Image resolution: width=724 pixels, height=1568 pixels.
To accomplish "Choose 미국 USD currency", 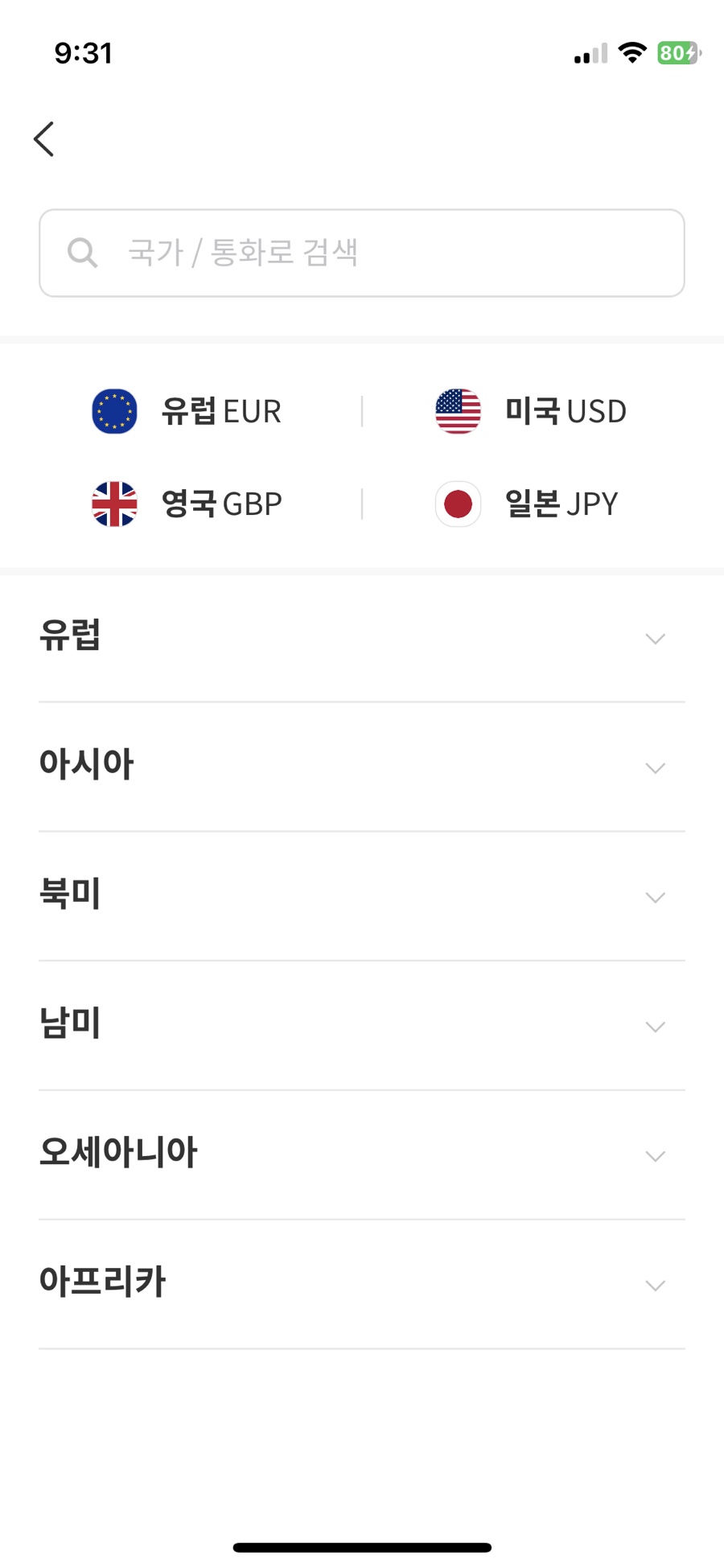I will [x=531, y=411].
